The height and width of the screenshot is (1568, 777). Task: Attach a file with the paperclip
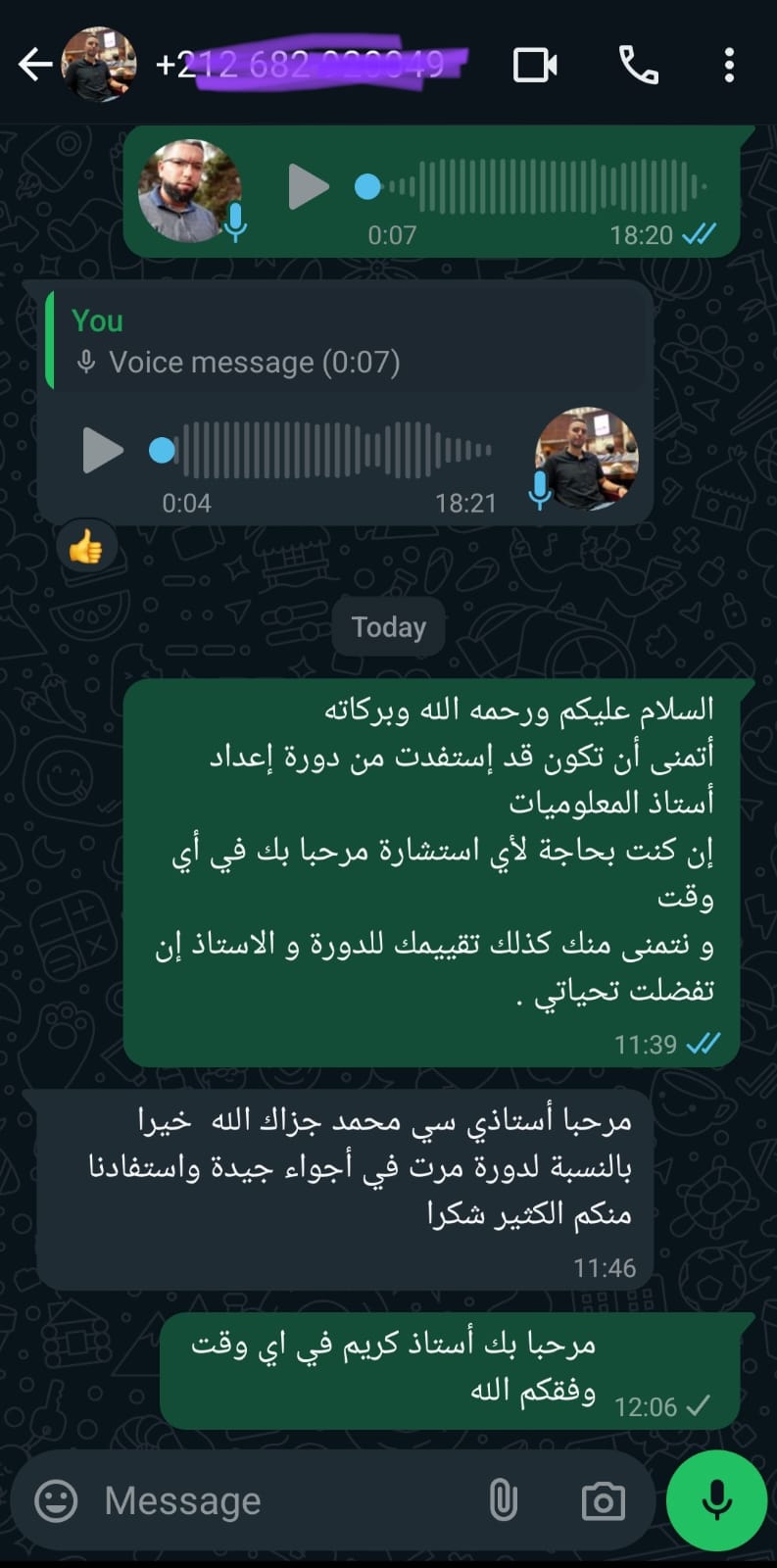(503, 1500)
